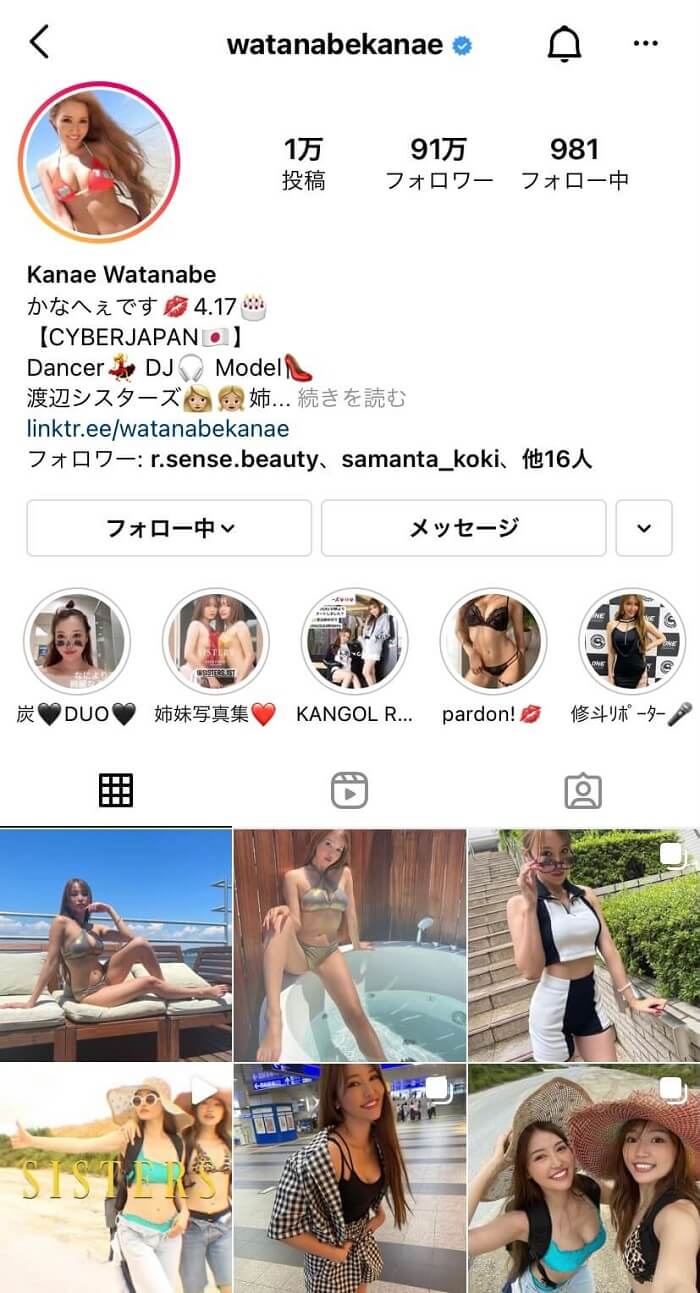700x1293 pixels.
Task: Go back using the top-left arrow
Action: (39, 43)
